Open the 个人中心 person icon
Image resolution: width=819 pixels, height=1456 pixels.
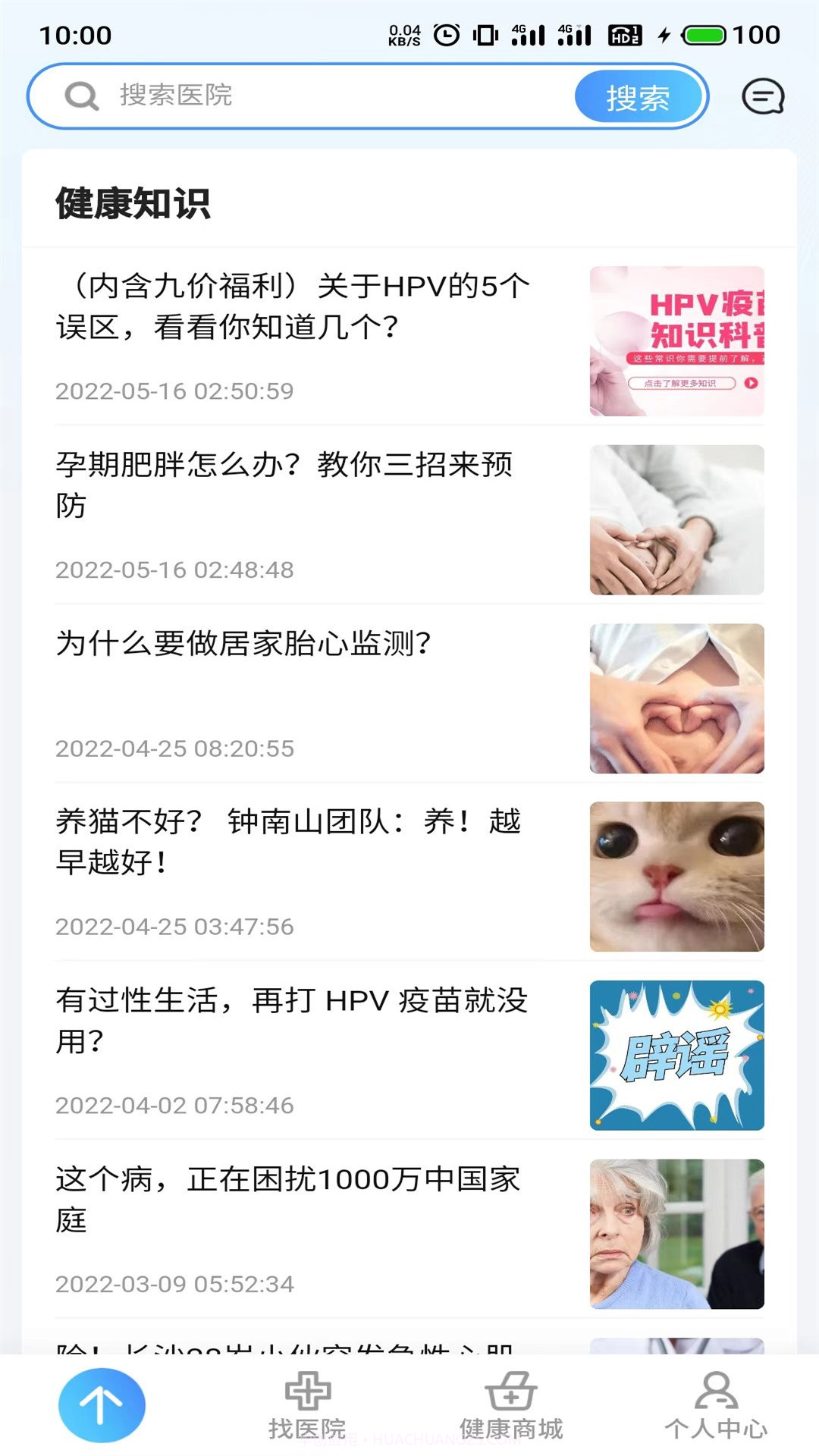(x=717, y=1391)
